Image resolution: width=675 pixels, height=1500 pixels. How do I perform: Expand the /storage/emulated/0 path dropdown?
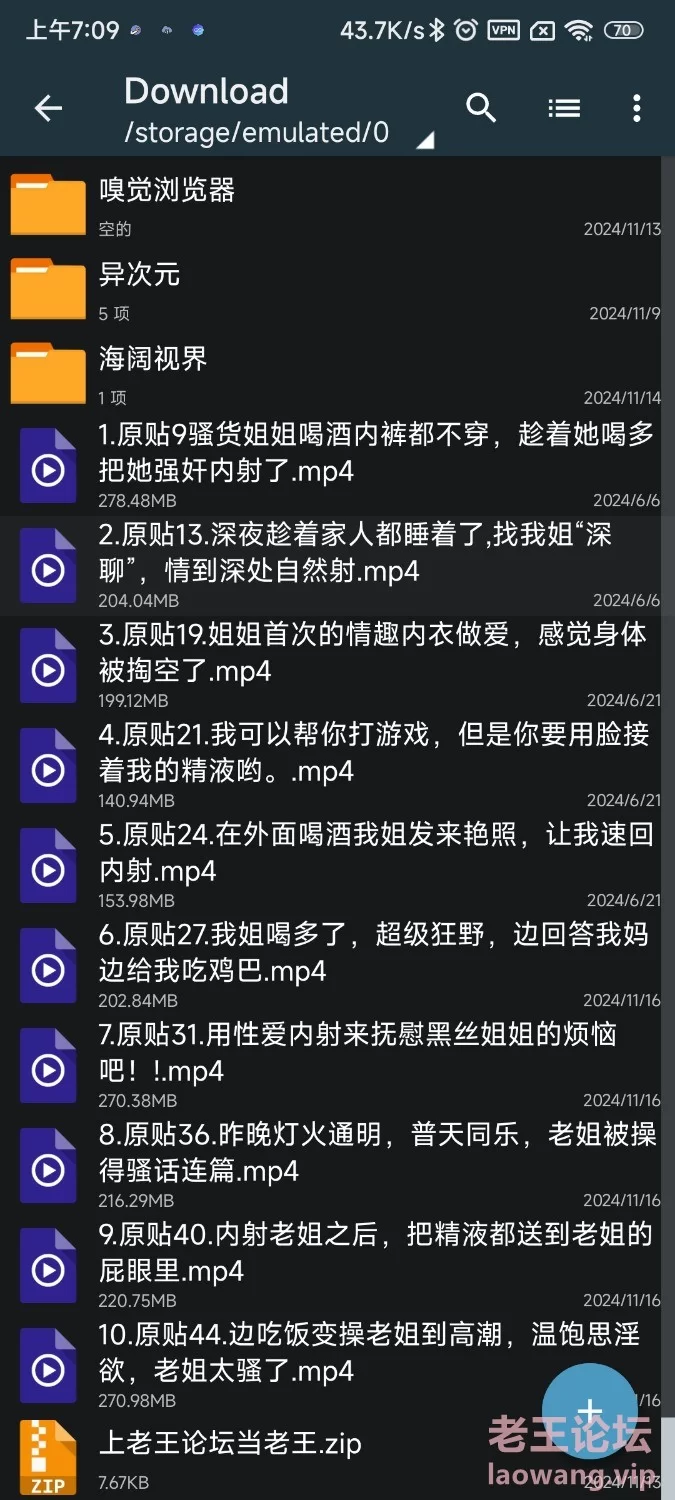[x=425, y=140]
